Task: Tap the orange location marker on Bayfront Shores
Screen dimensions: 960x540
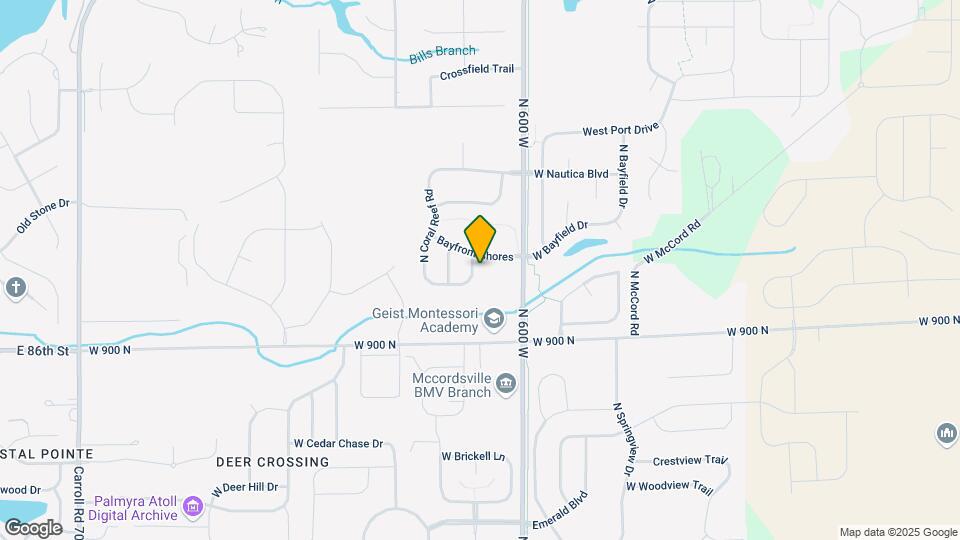Action: pyautogui.click(x=481, y=239)
